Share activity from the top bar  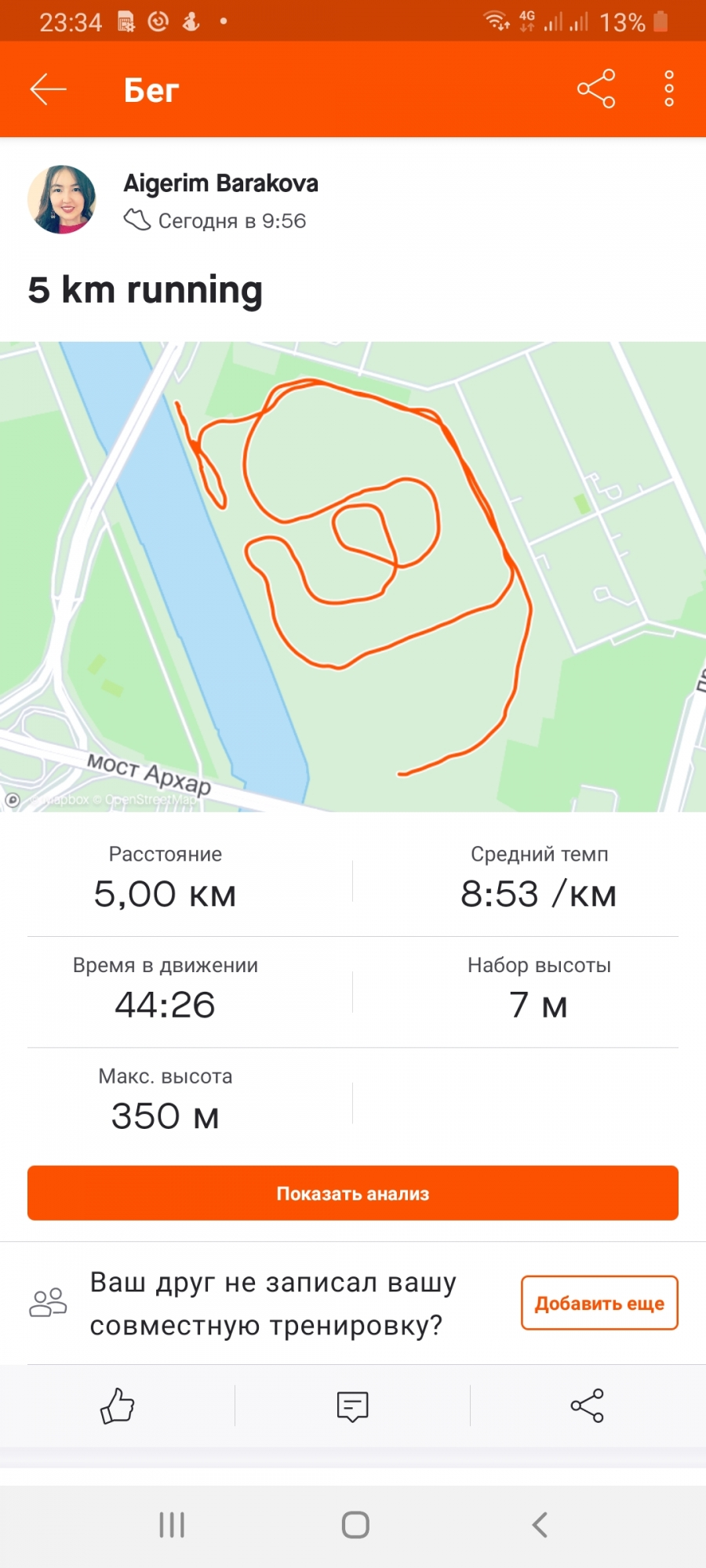[596, 89]
